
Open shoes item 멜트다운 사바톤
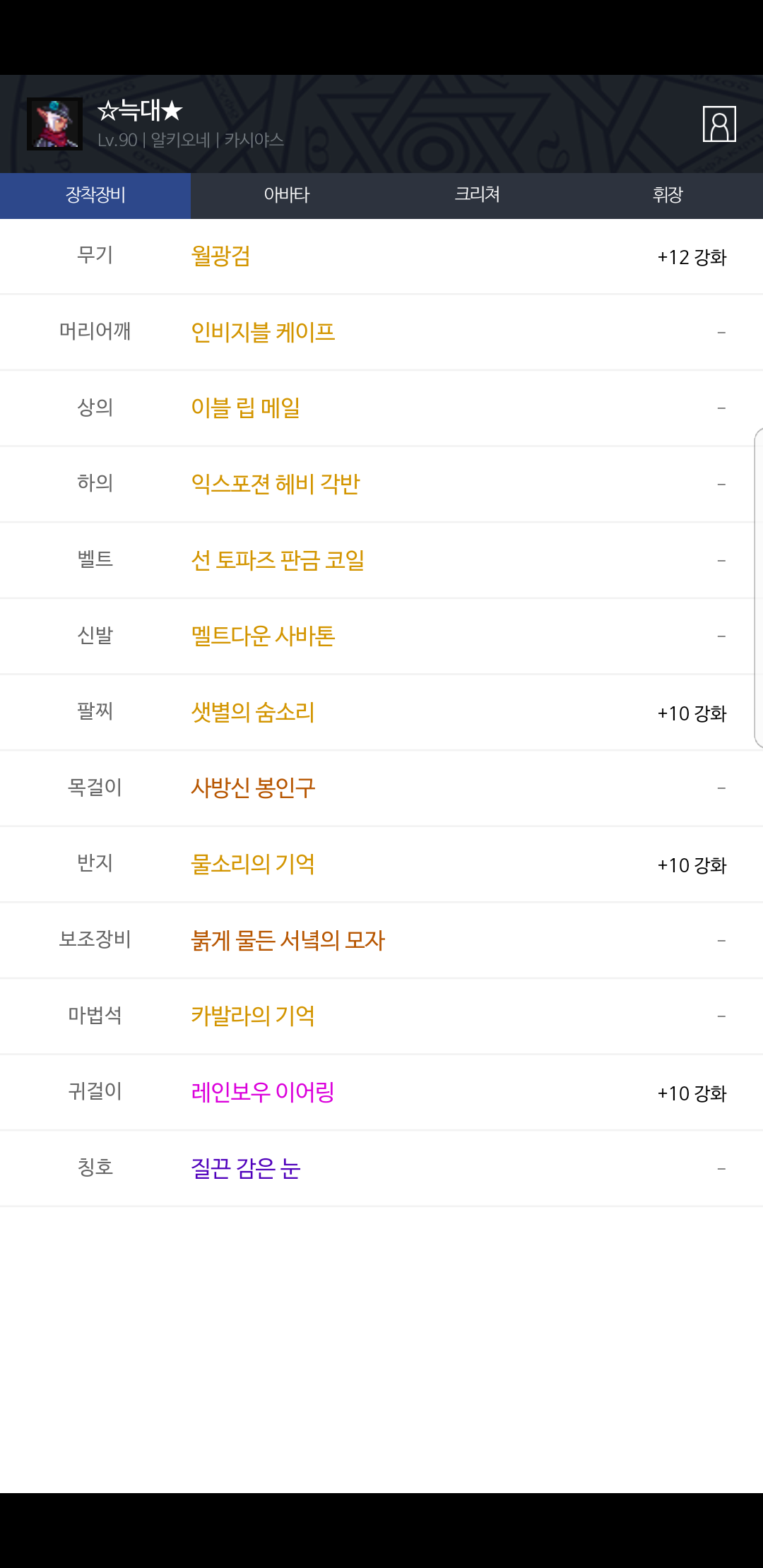pyautogui.click(x=263, y=636)
